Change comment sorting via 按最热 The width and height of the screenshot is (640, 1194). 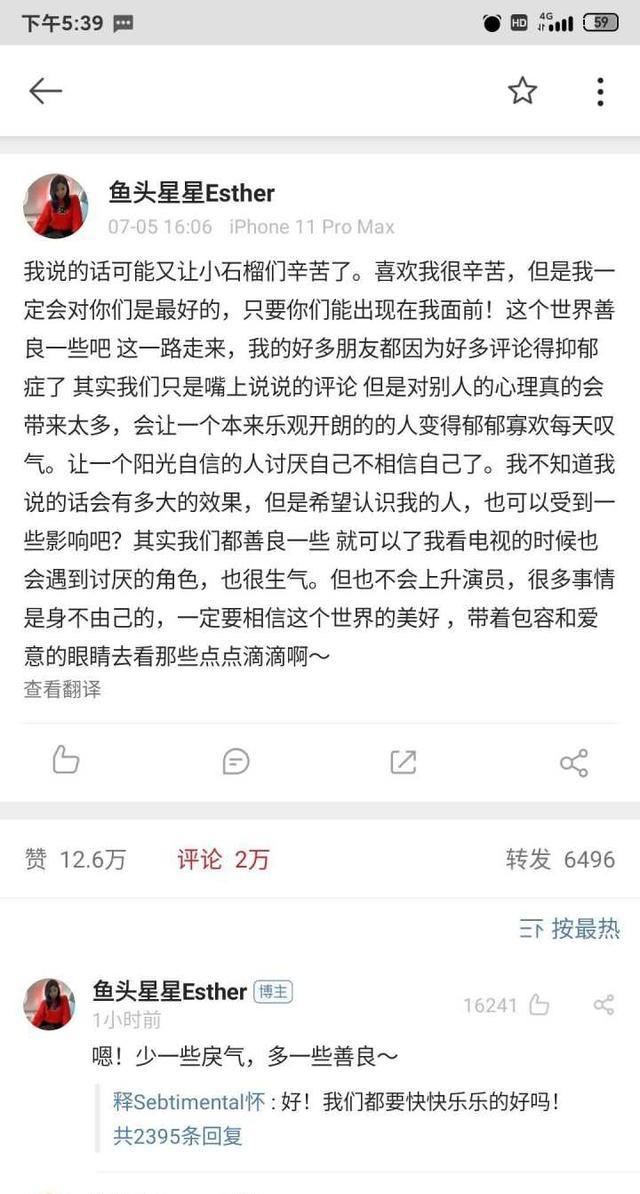[570, 929]
